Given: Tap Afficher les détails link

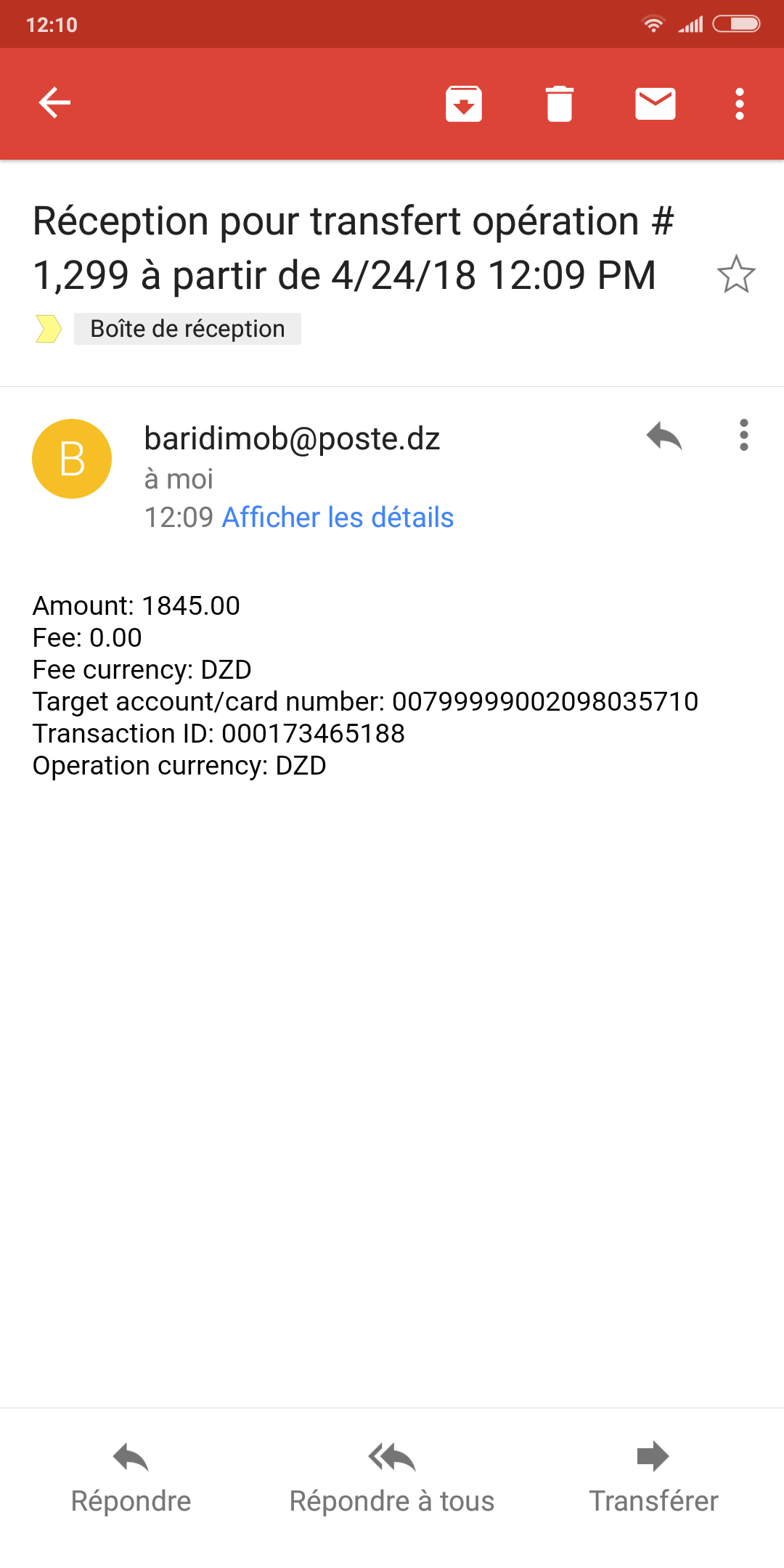Looking at the screenshot, I should point(338,518).
